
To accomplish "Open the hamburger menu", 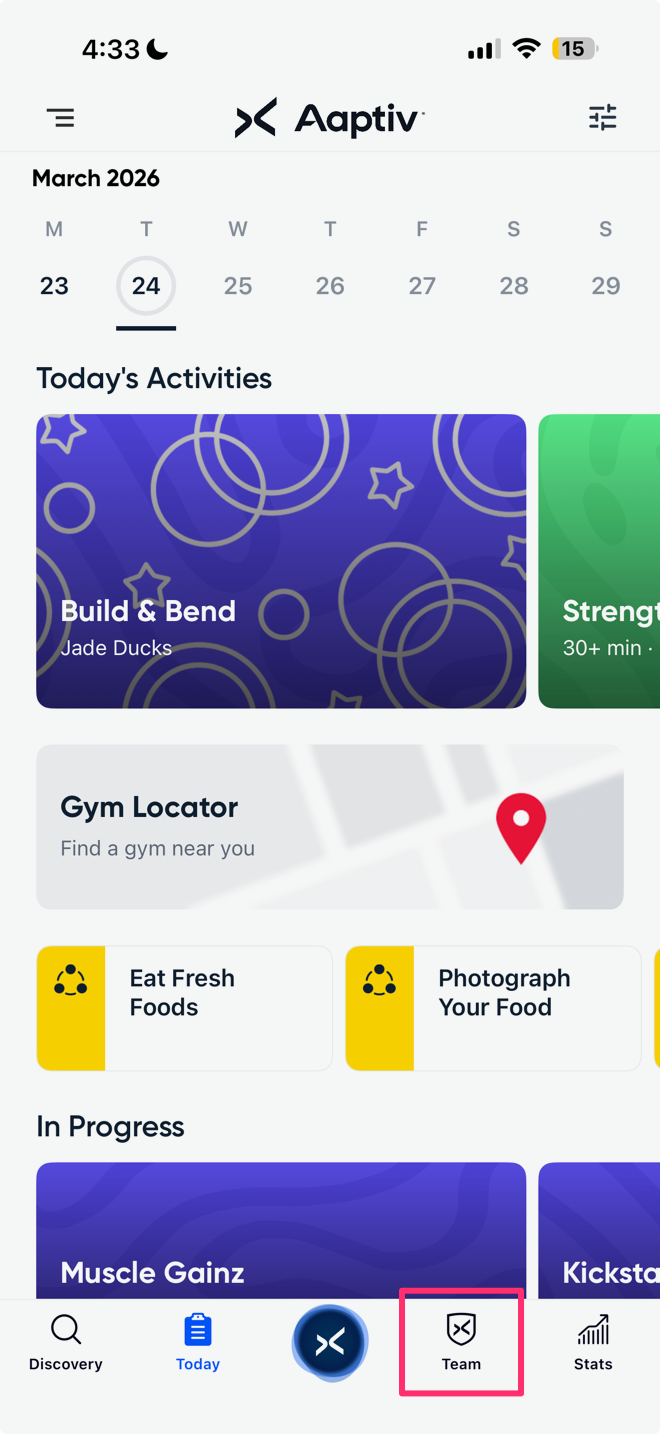I will pyautogui.click(x=61, y=118).
